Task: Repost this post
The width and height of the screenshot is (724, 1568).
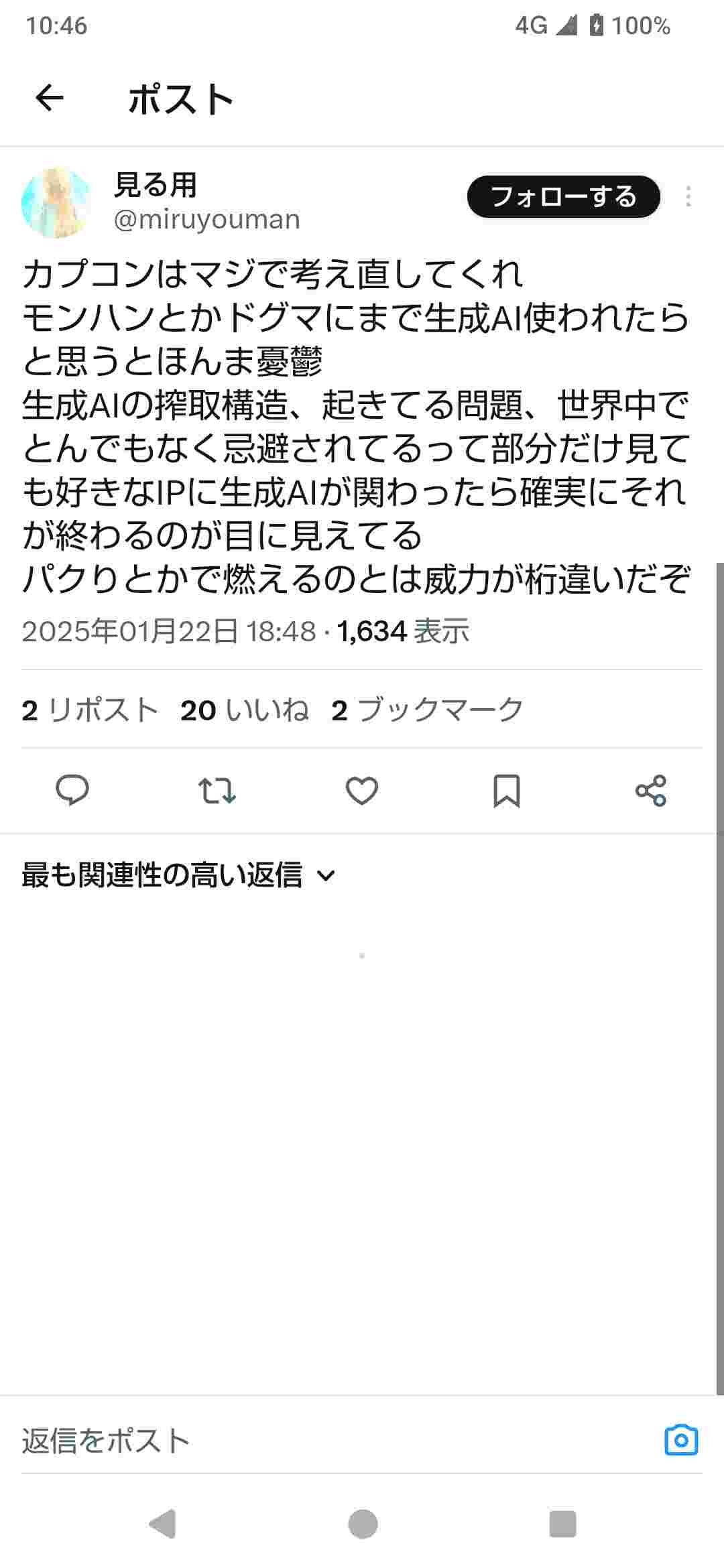Action: point(217,791)
